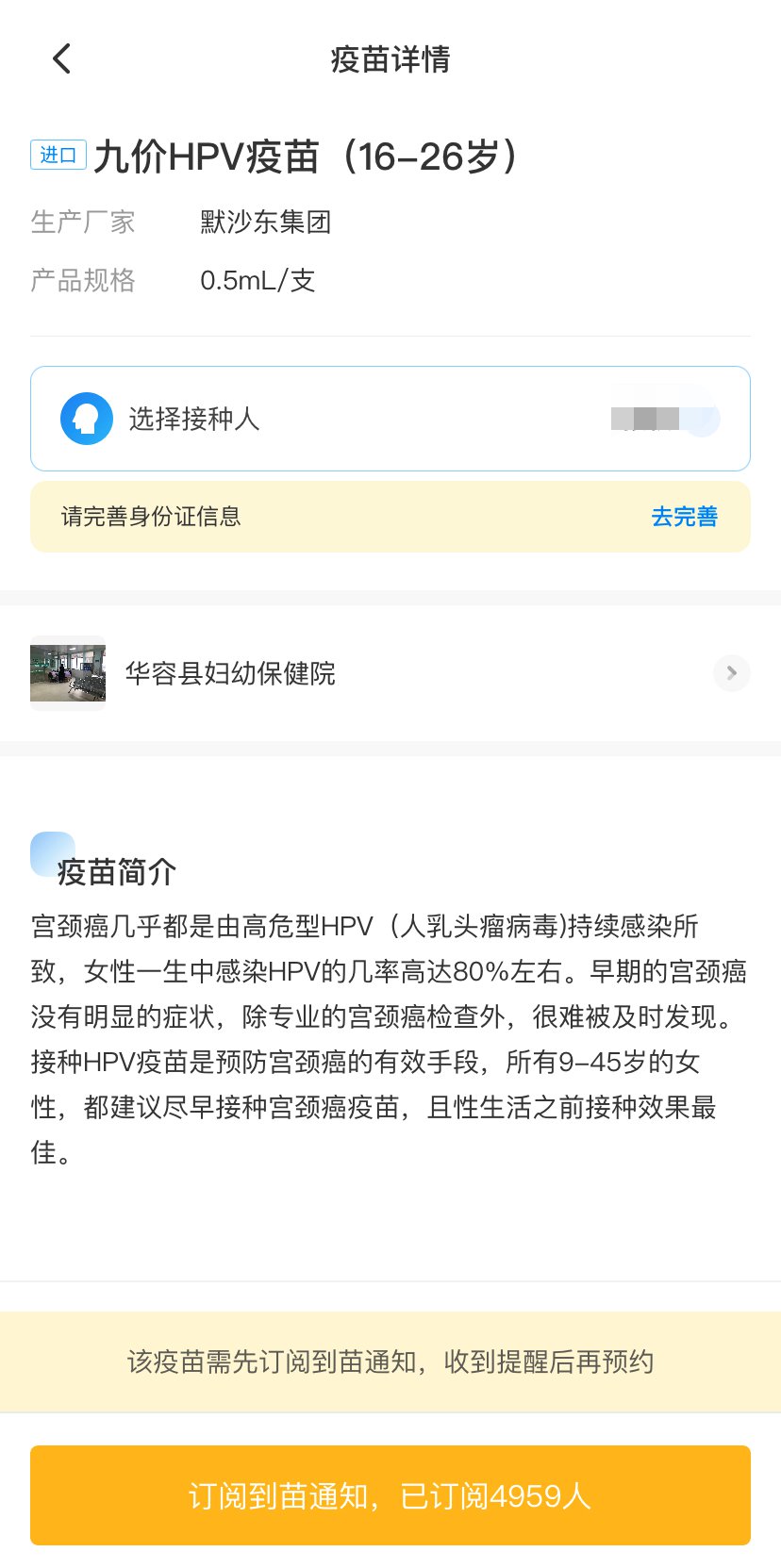This screenshot has height=1568, width=781.
Task: Subscribe via 订阅到苗通知 button
Action: 390,1494
